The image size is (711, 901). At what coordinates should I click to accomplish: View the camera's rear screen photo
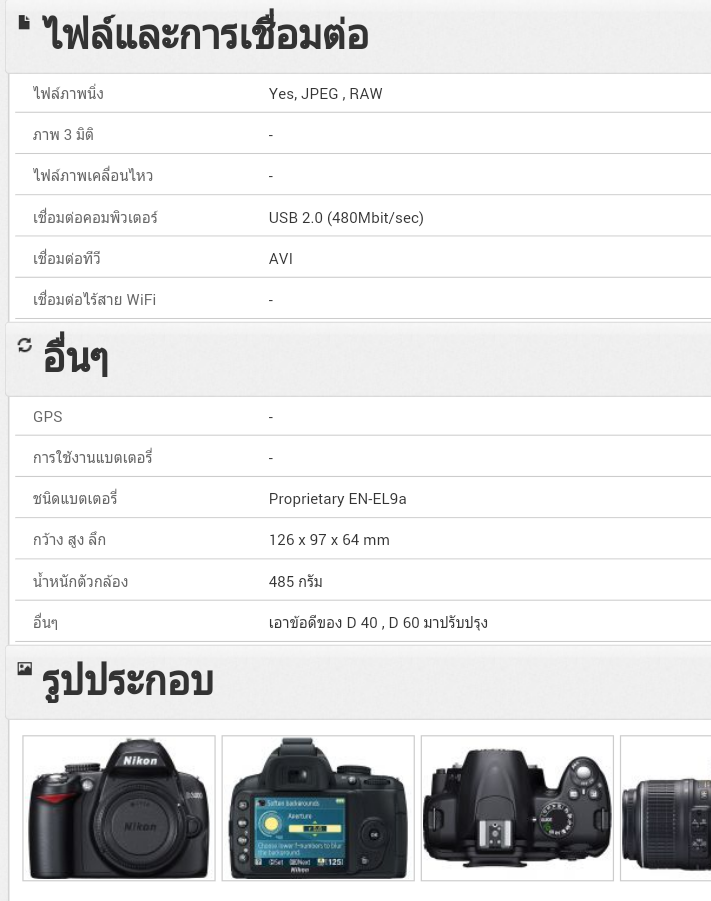318,808
